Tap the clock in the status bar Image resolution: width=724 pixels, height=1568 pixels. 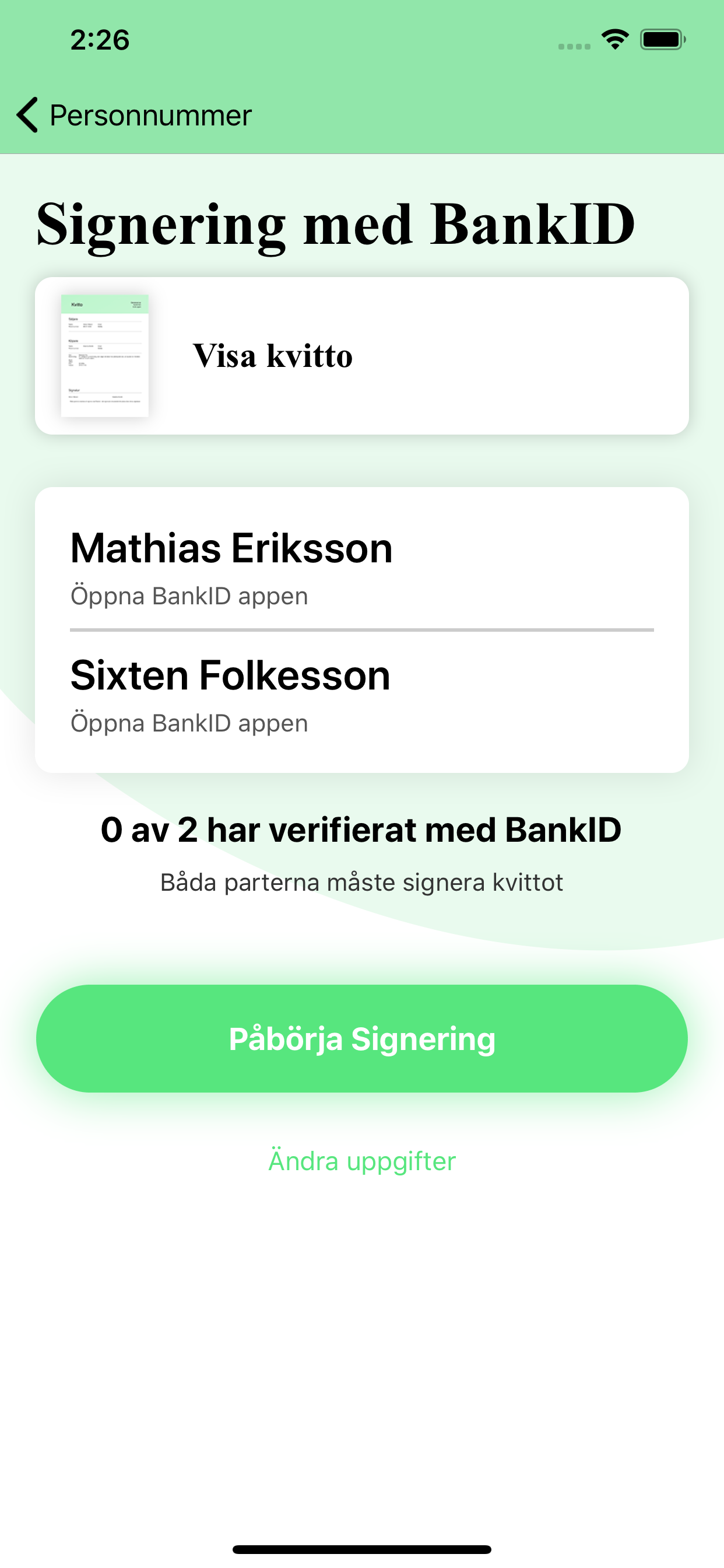pos(99,40)
